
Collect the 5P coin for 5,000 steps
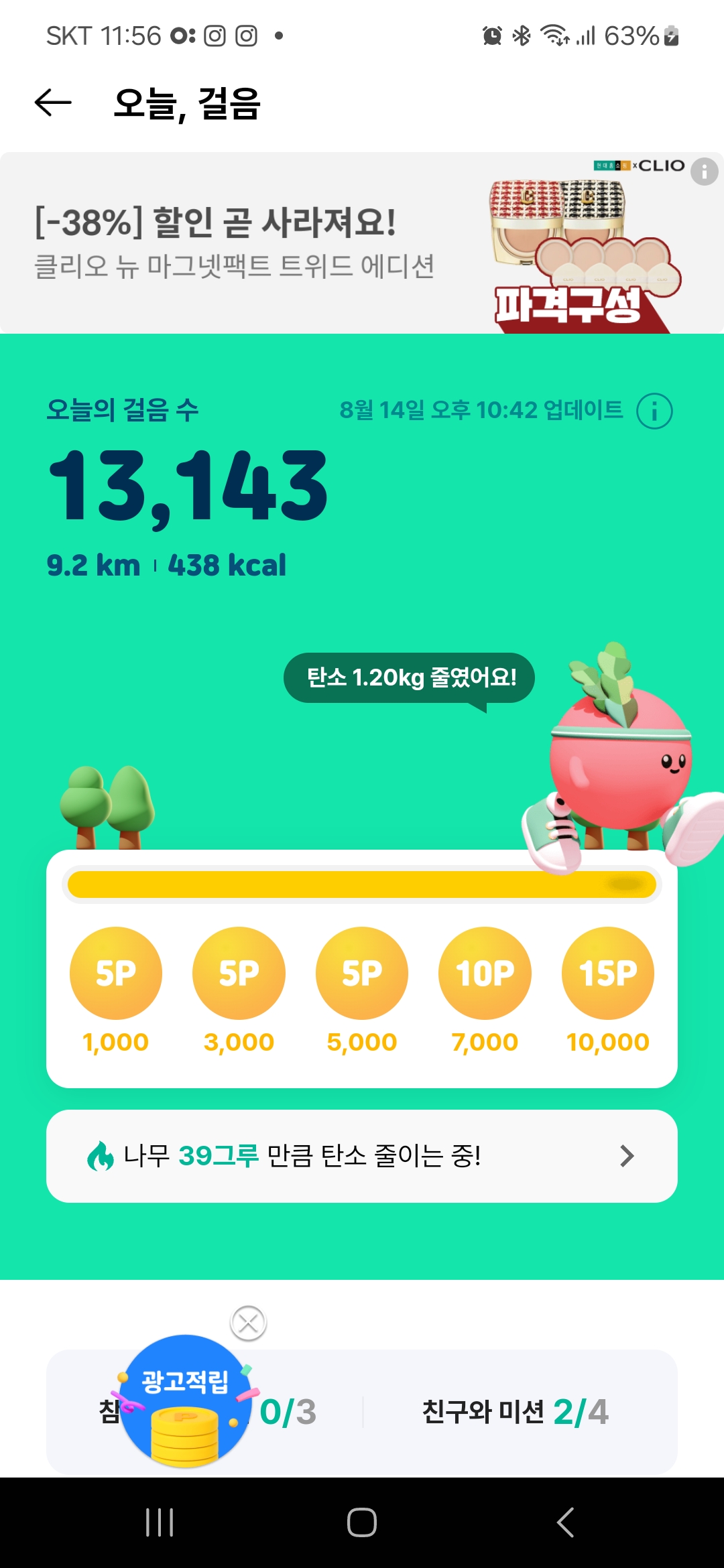(362, 973)
